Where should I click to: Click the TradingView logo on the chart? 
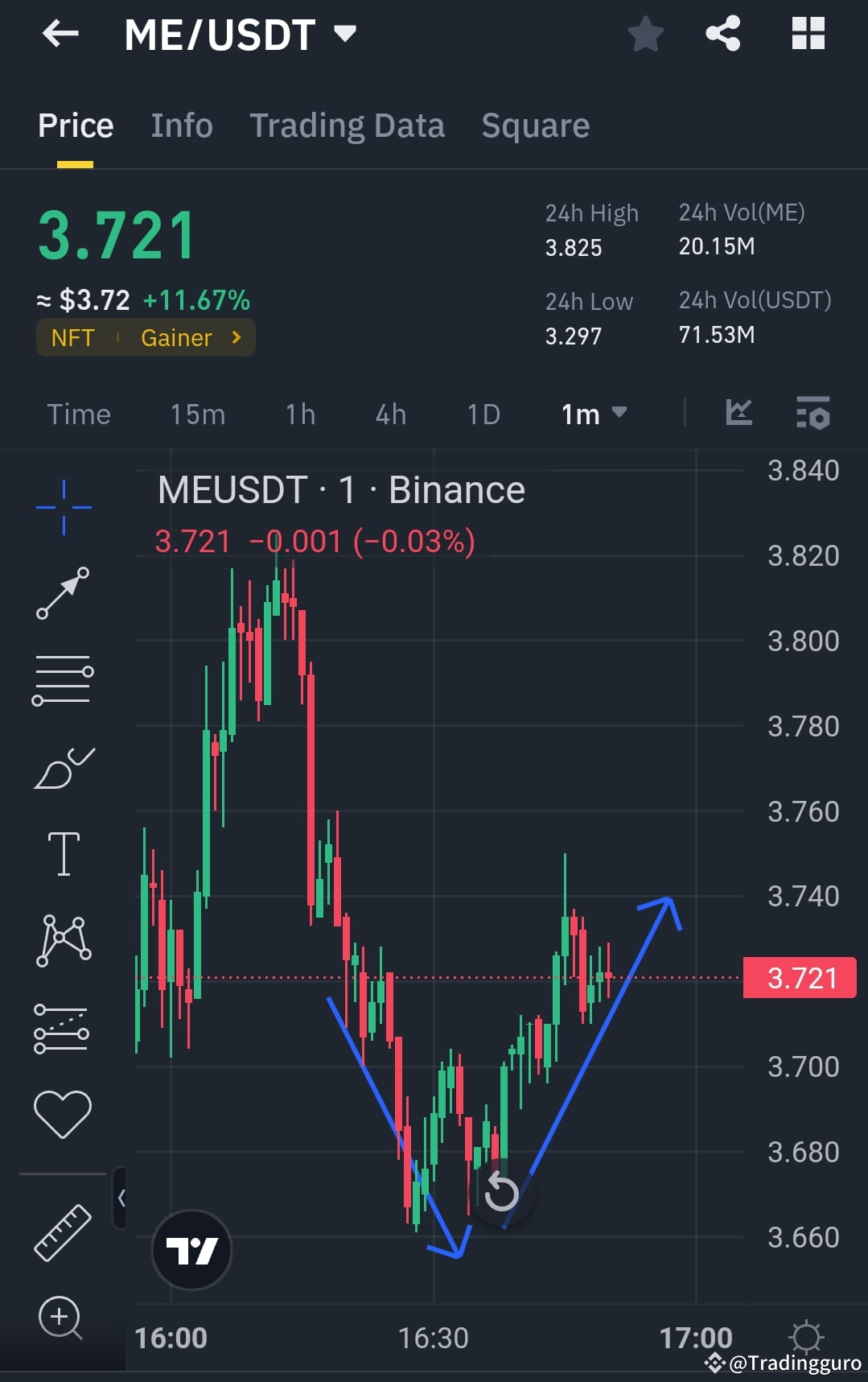tap(193, 1250)
